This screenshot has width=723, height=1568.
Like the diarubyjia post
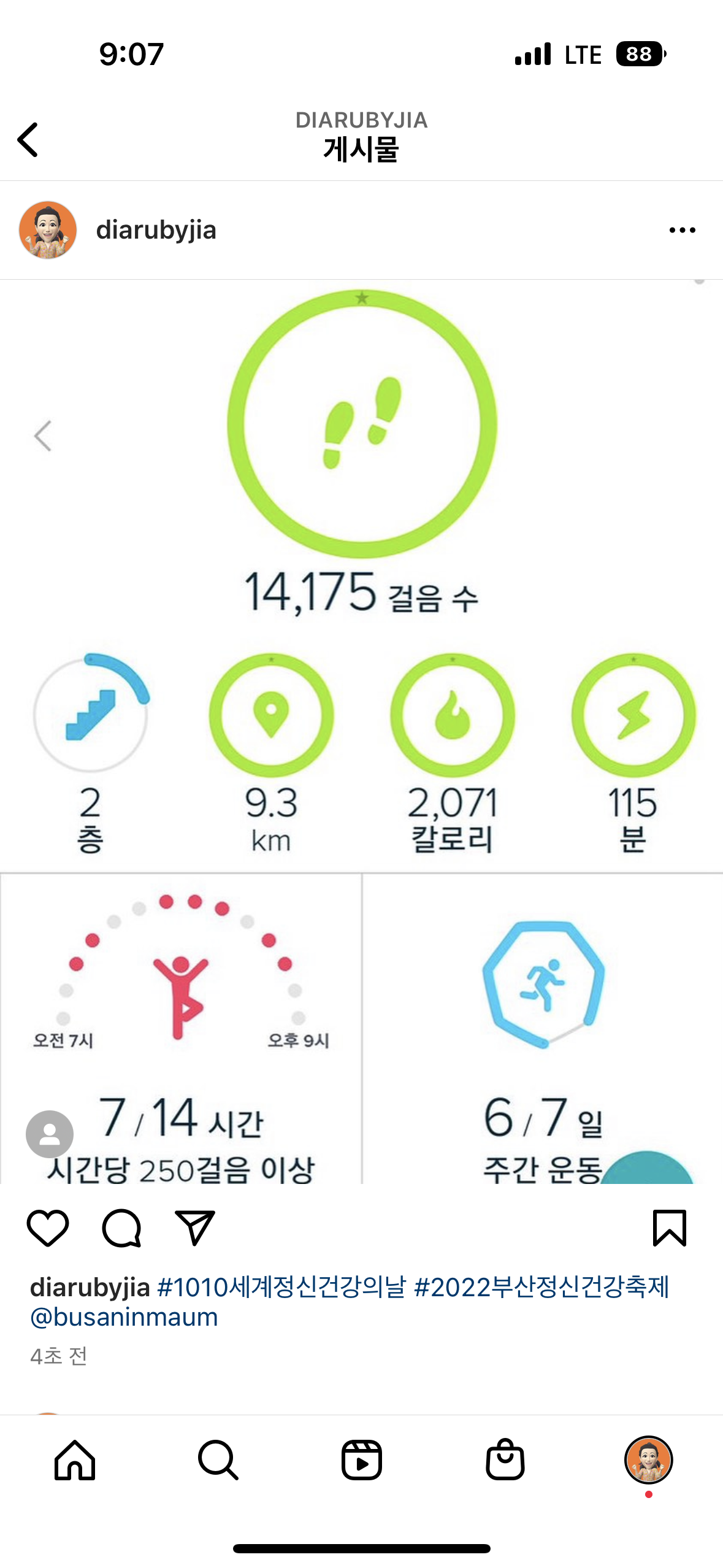tap(48, 1228)
